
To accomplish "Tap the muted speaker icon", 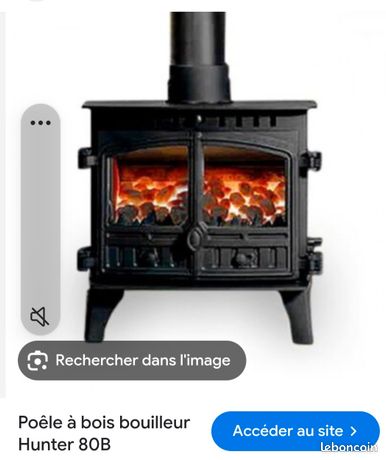I will point(40,317).
